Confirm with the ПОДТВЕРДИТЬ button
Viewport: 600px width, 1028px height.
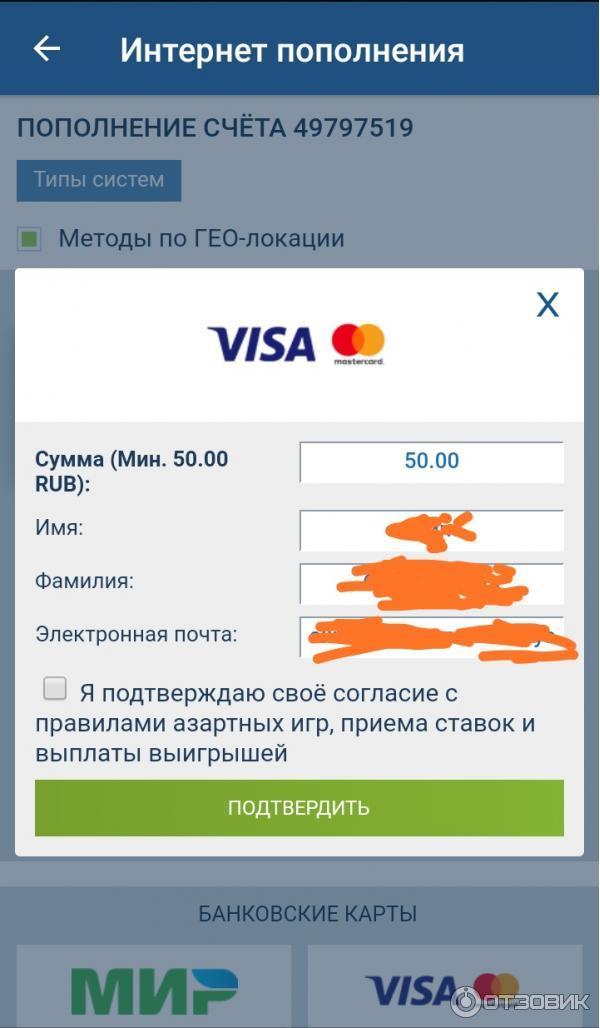(299, 807)
